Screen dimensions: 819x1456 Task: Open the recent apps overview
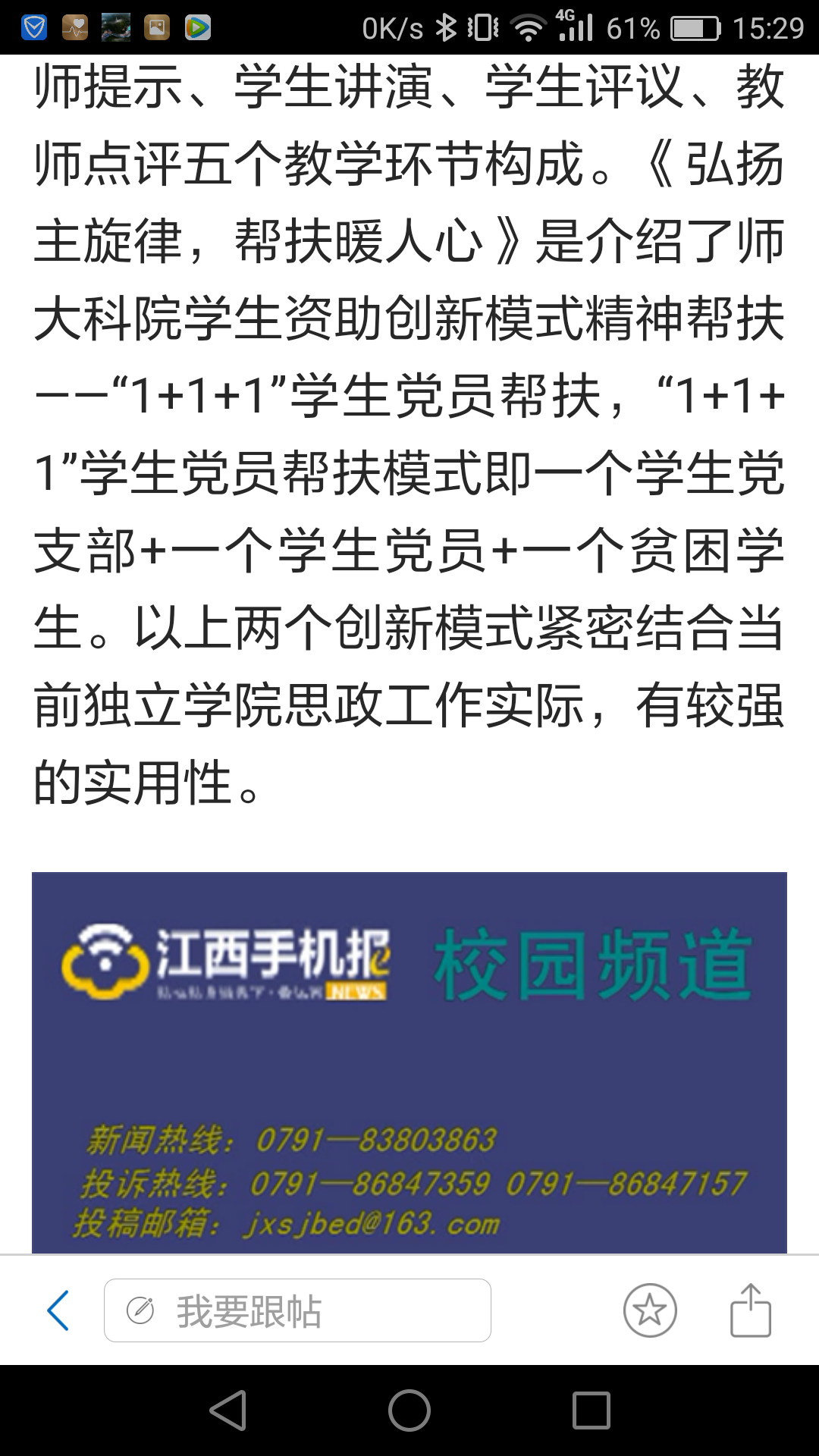coord(591,1410)
